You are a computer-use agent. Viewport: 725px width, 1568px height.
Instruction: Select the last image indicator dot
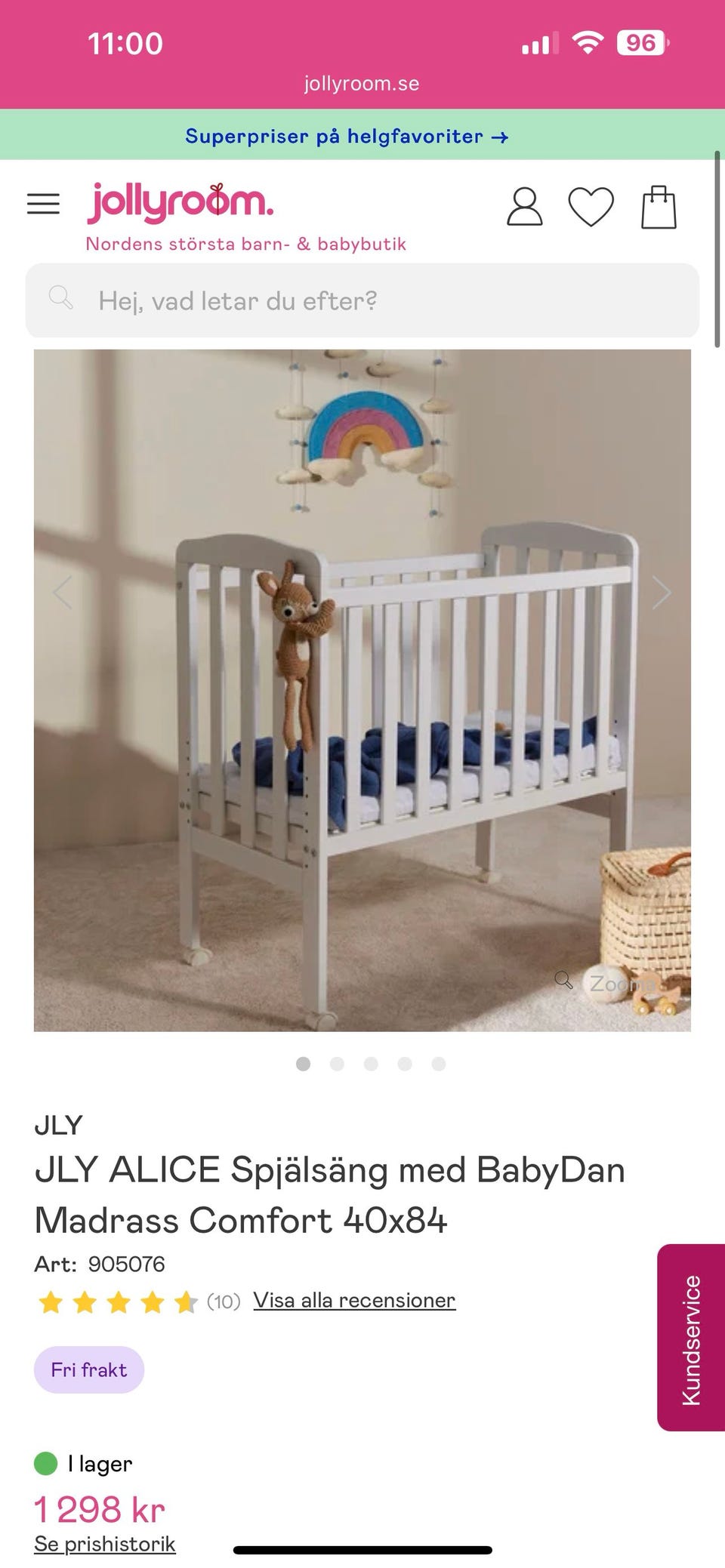tap(439, 1064)
